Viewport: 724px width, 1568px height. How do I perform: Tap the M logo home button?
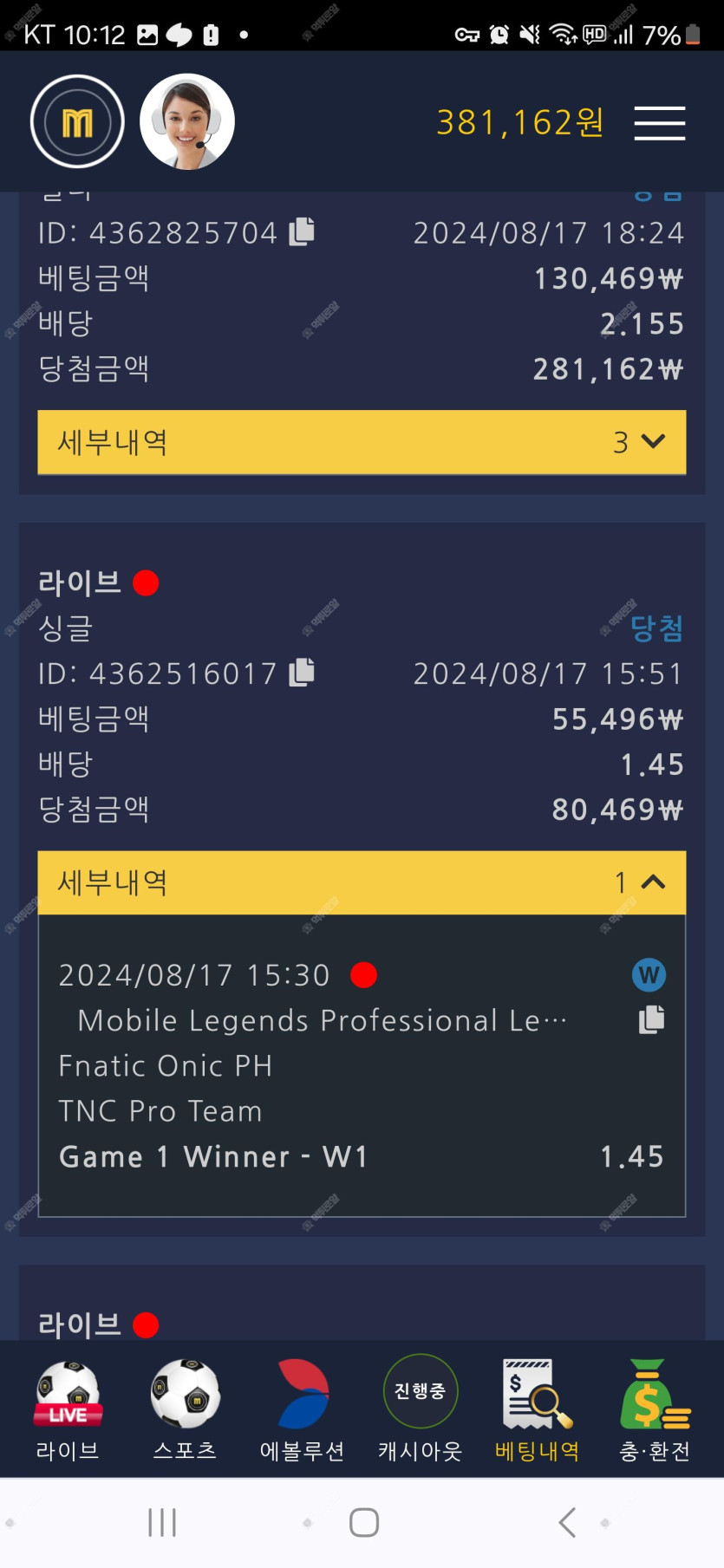[x=77, y=122]
